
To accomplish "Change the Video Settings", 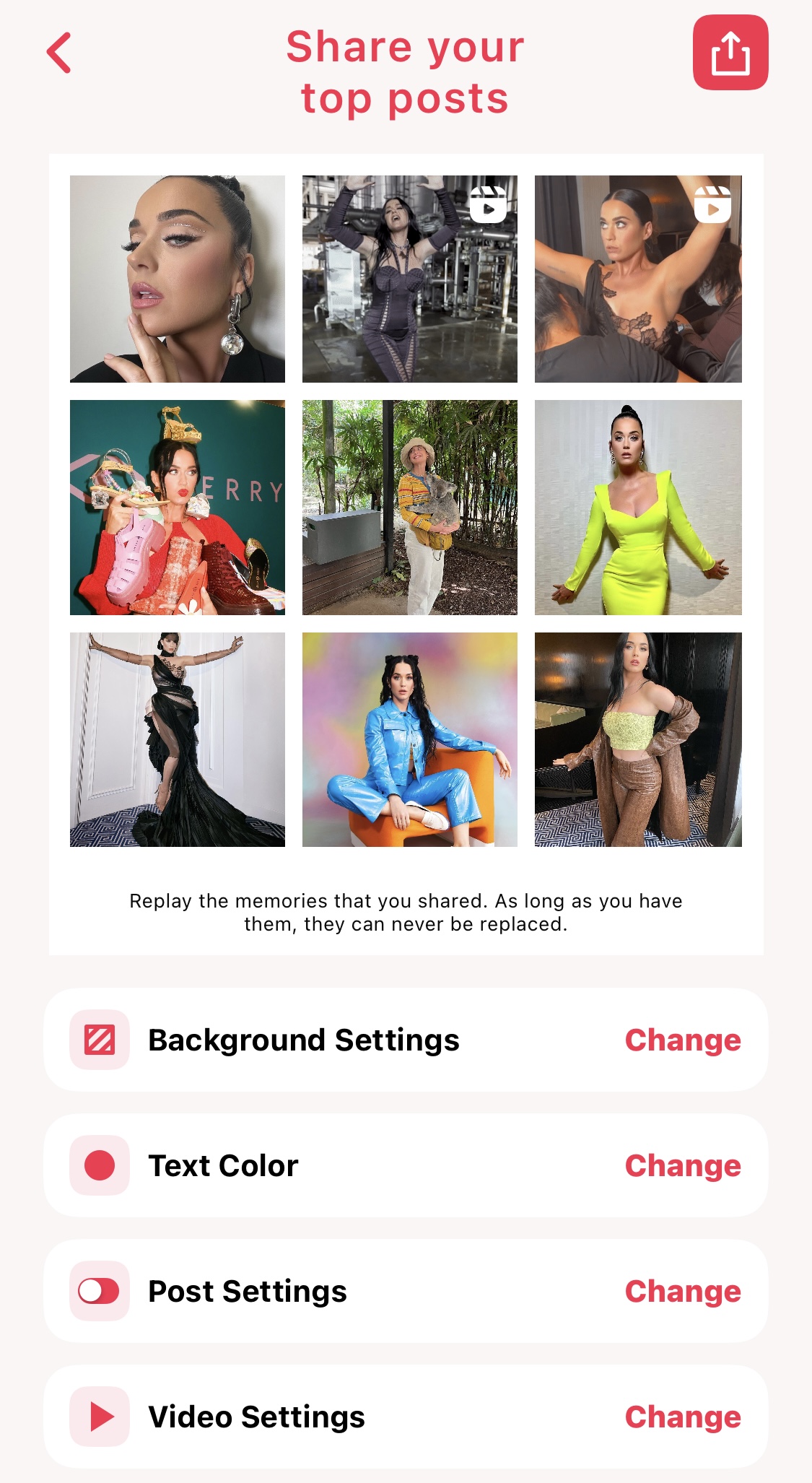I will [682, 1417].
